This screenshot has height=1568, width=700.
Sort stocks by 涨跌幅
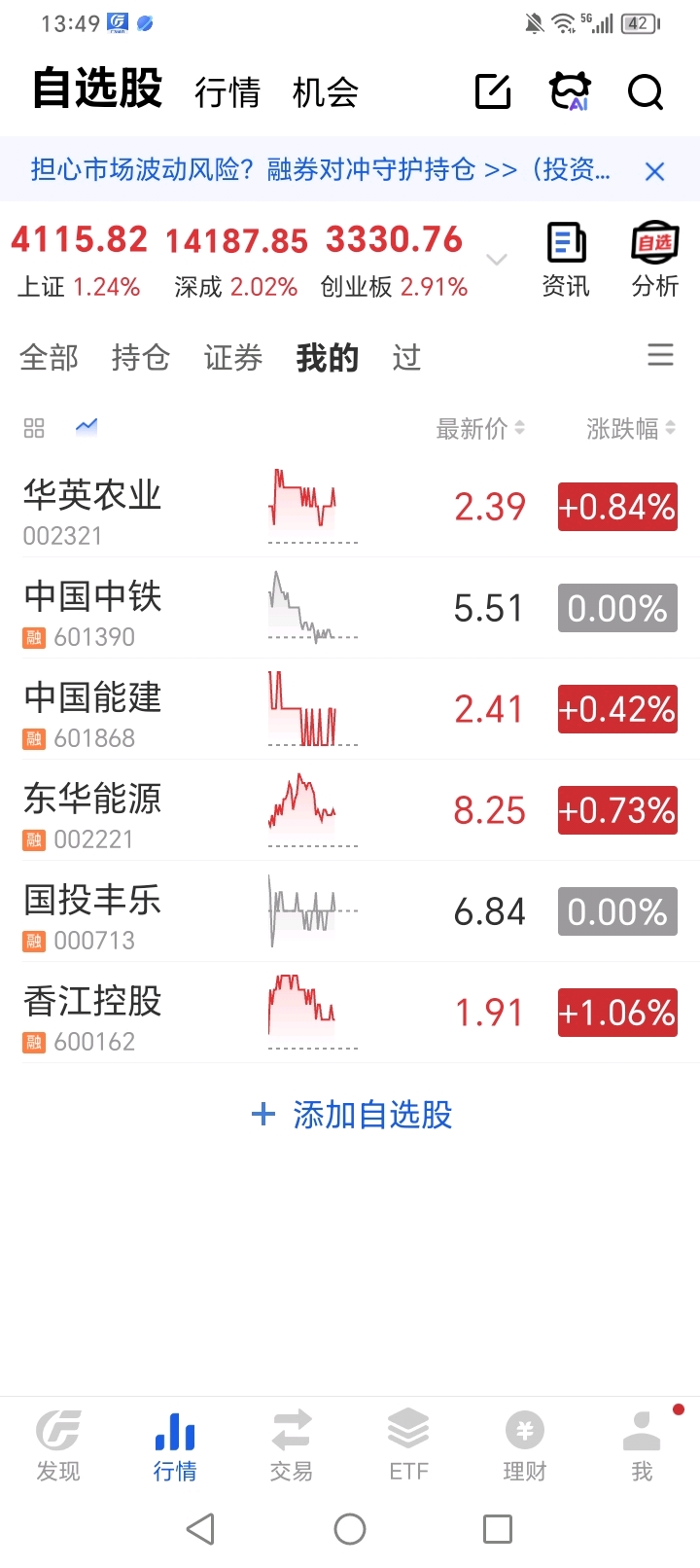630,429
